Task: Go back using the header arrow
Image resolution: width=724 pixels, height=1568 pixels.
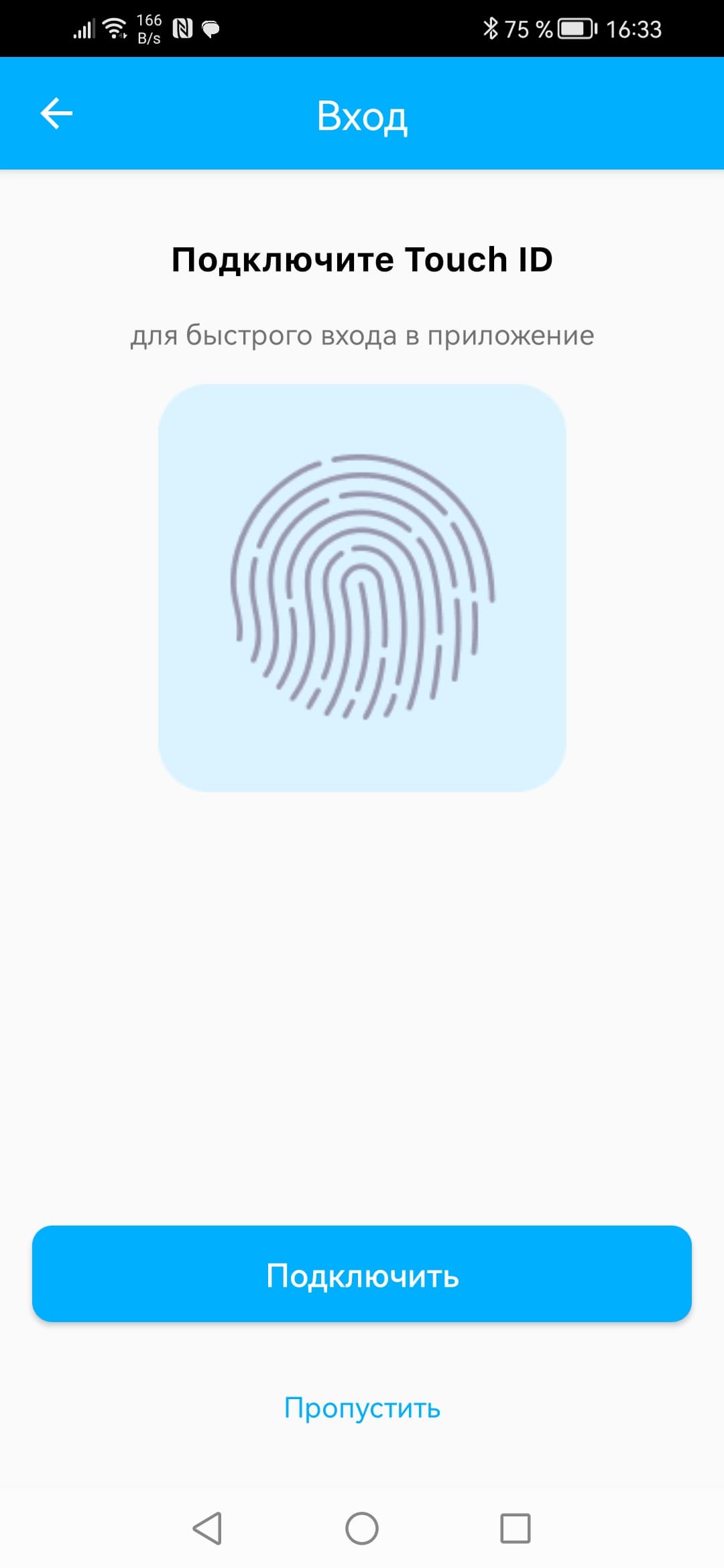Action: tap(56, 113)
